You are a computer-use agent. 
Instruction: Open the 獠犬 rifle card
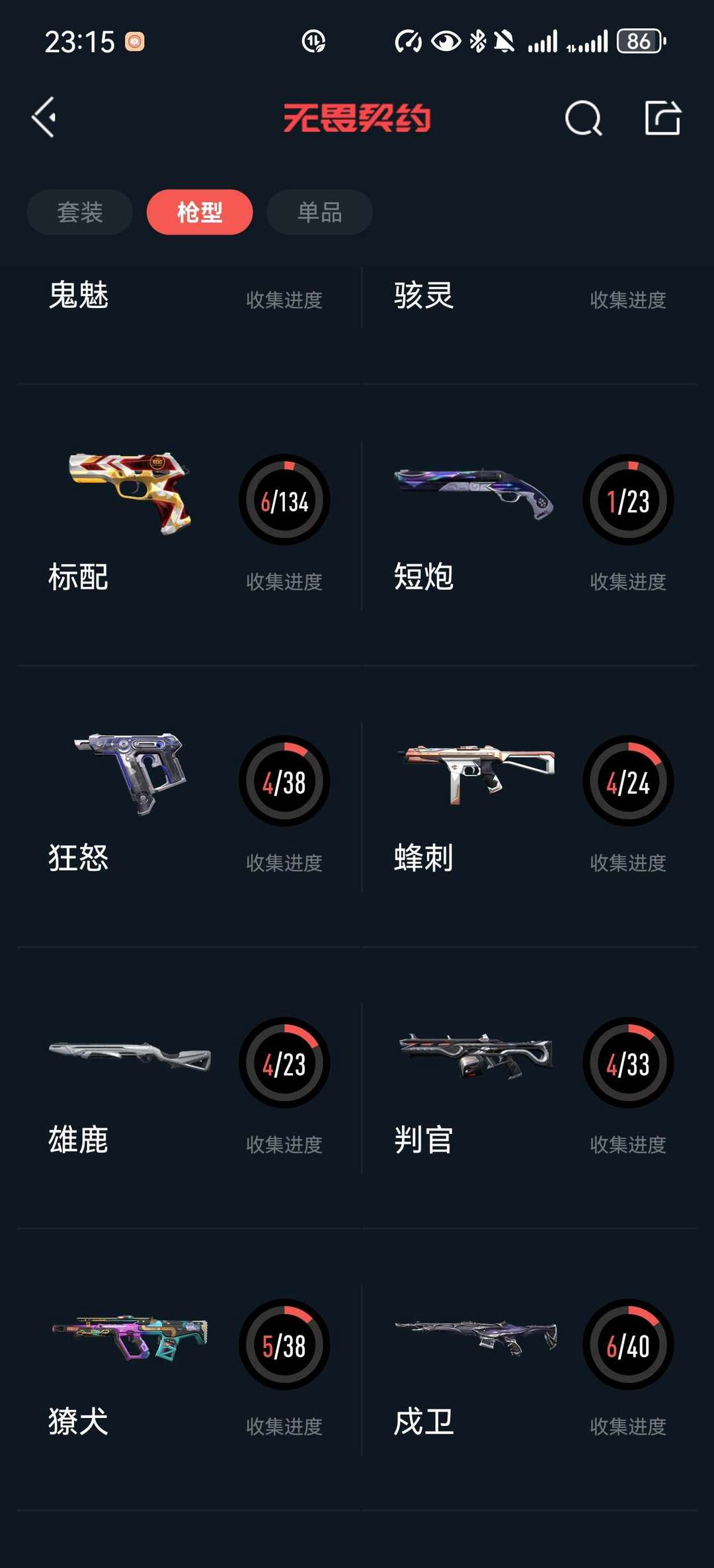(189, 1370)
